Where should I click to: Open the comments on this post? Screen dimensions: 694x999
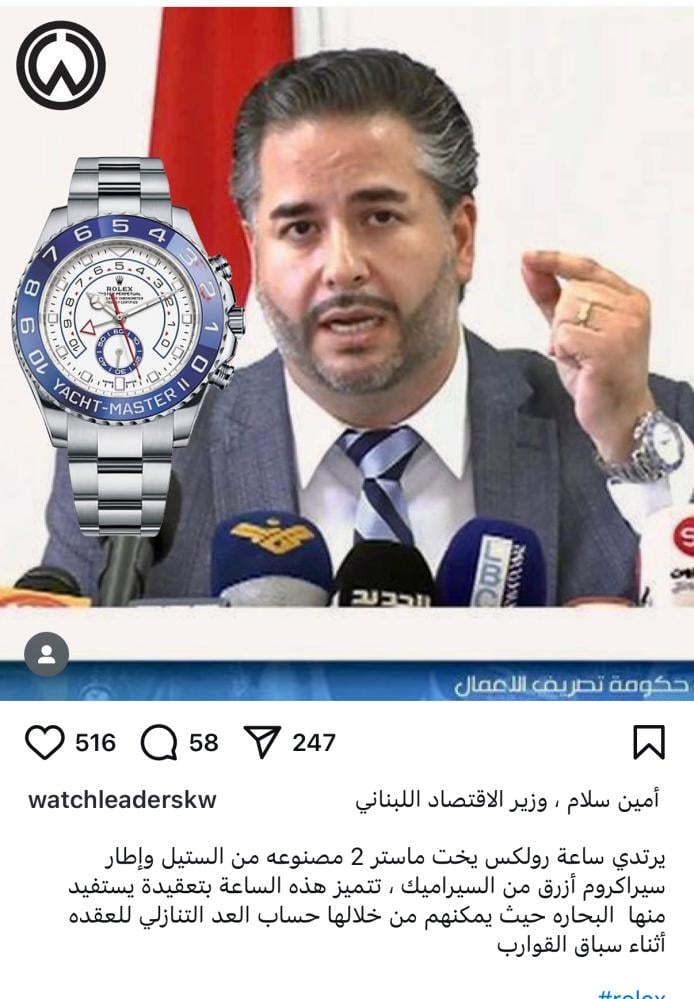[160, 742]
